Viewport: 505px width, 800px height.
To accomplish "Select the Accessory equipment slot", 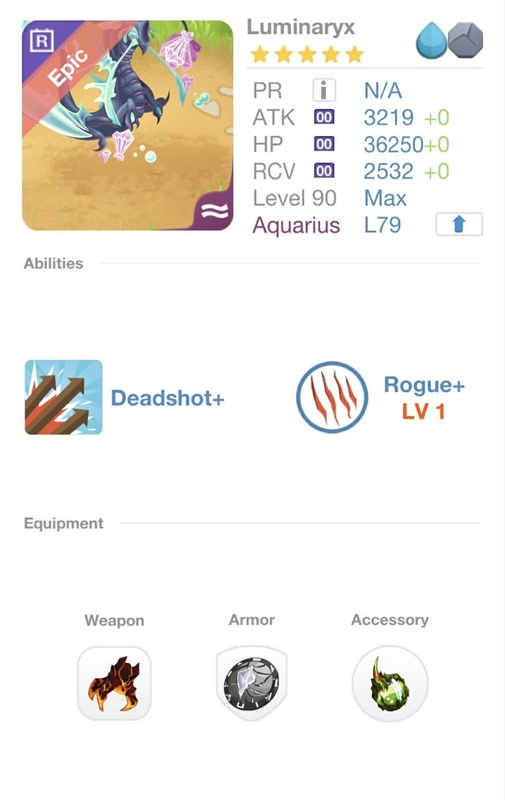I will [x=390, y=683].
